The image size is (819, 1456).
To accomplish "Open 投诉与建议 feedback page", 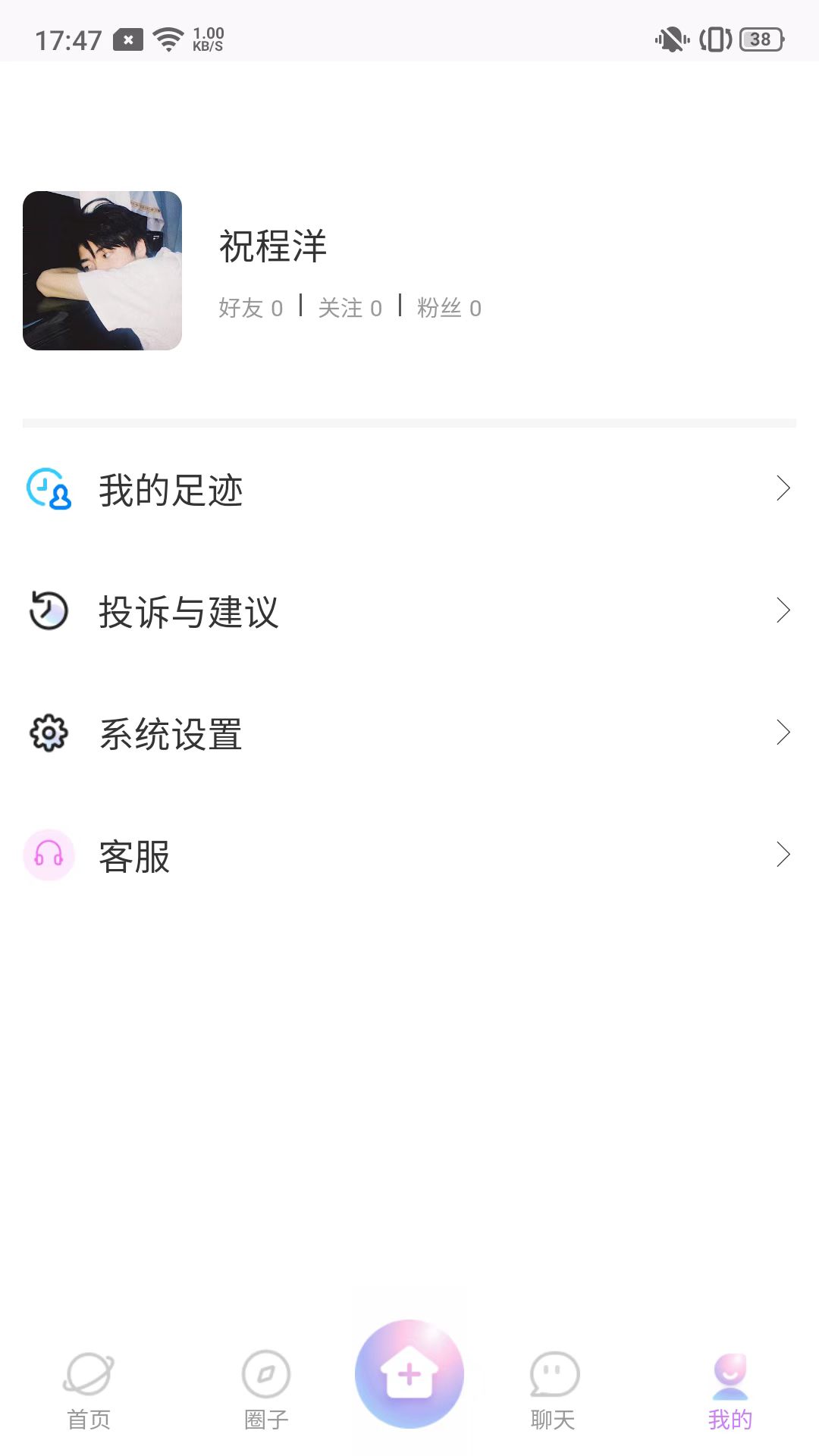I will point(409,611).
